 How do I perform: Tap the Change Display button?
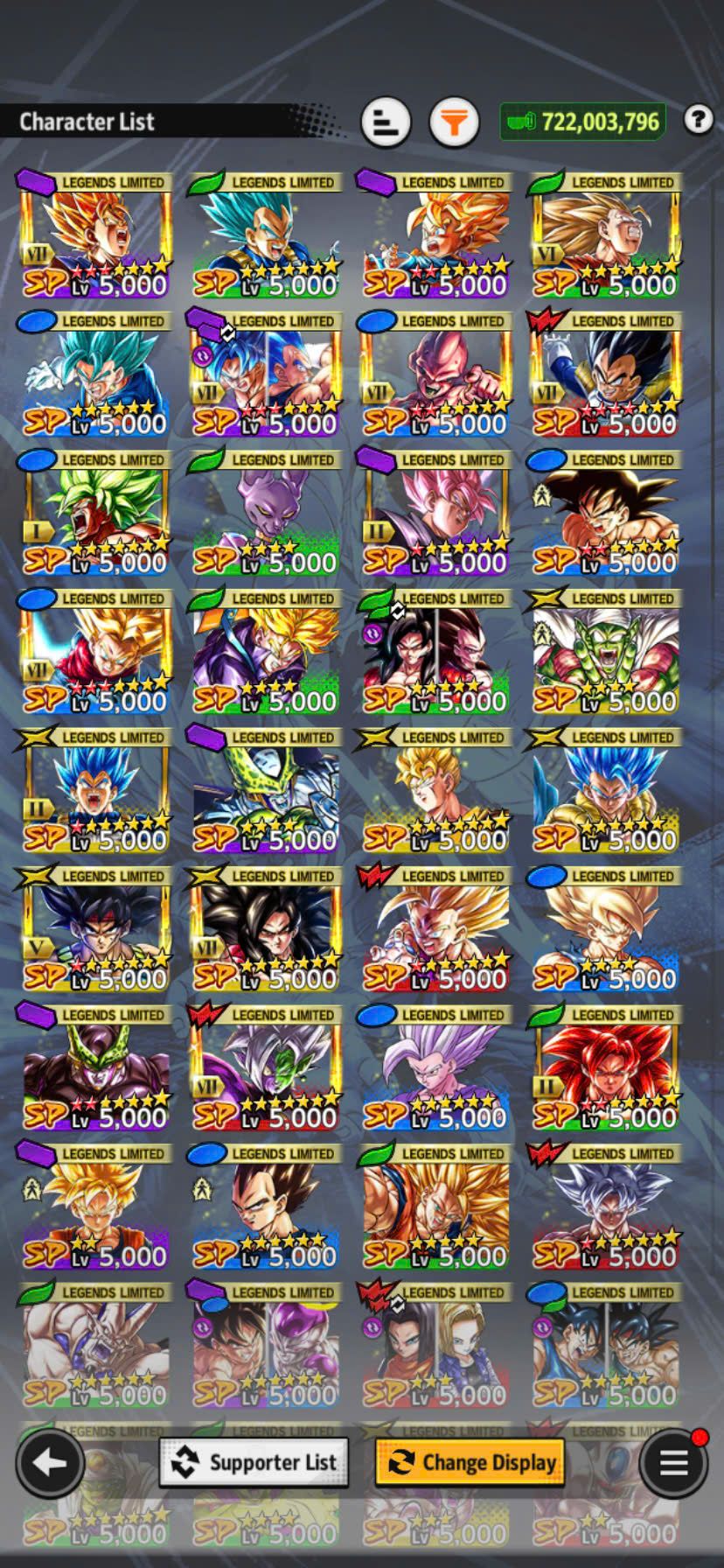(470, 1462)
